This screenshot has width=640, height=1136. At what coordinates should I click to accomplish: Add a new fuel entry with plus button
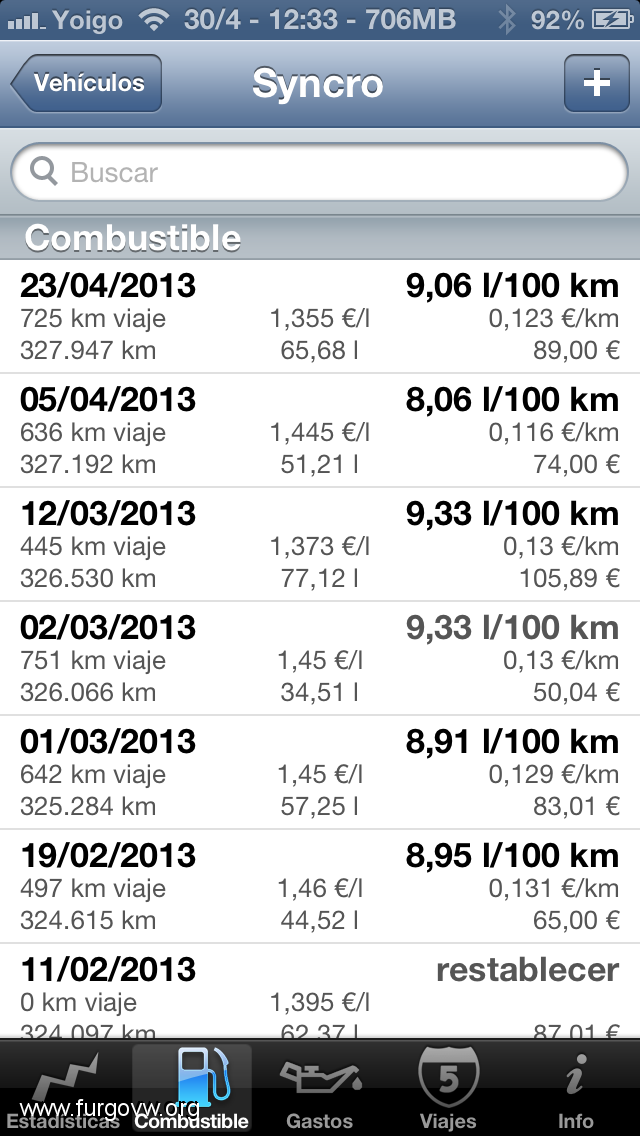click(x=597, y=83)
